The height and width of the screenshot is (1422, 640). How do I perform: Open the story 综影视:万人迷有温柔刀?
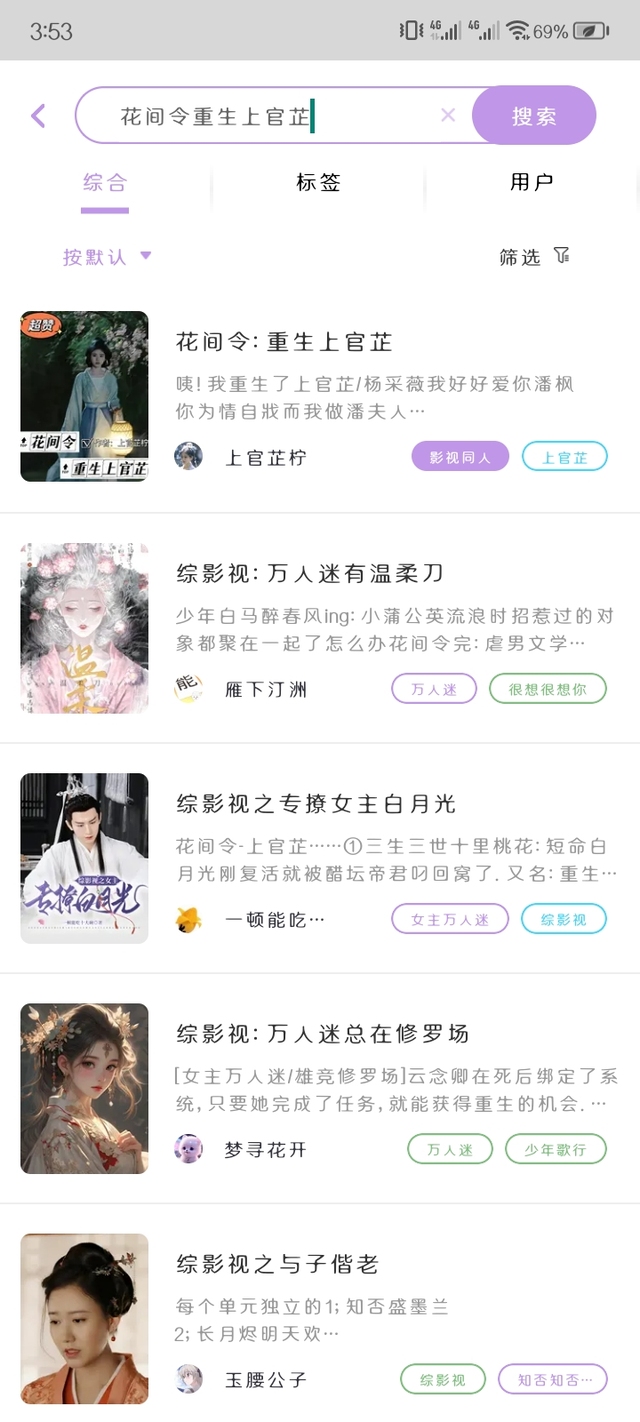point(309,574)
